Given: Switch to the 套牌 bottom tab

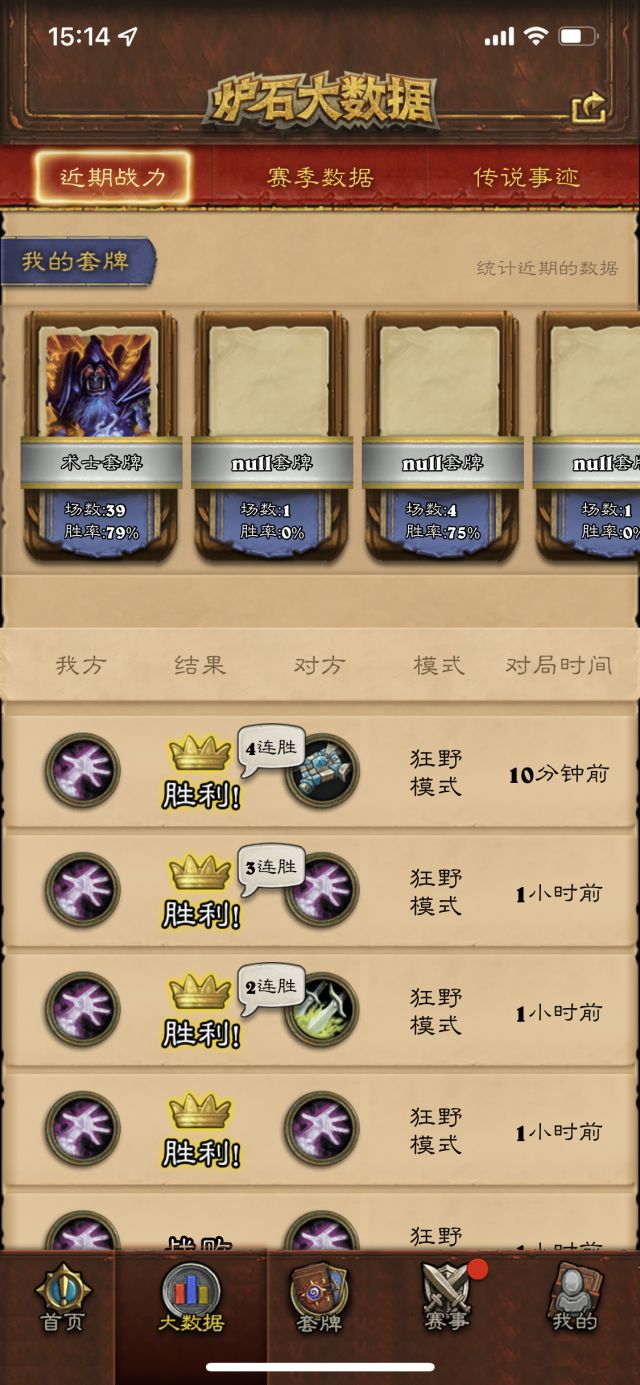Looking at the screenshot, I should coord(319,1299).
